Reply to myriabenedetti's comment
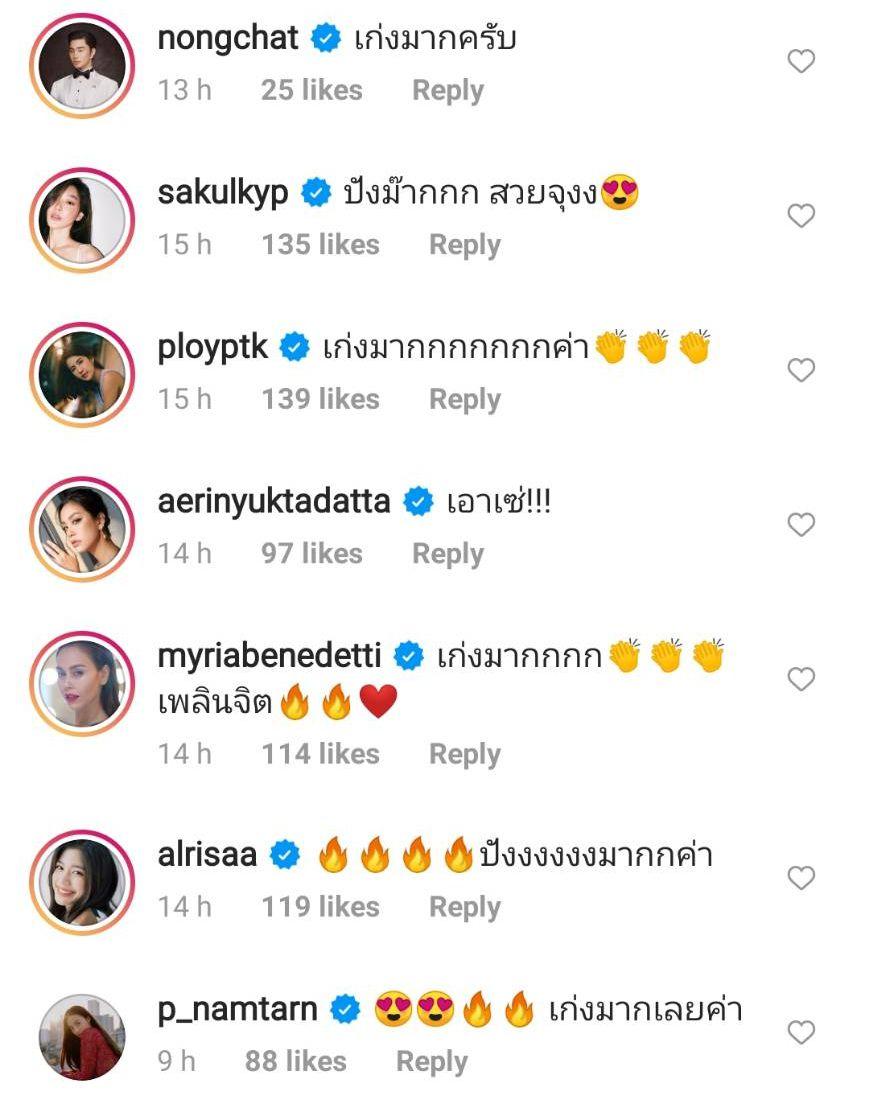The height and width of the screenshot is (1106, 869). [464, 754]
